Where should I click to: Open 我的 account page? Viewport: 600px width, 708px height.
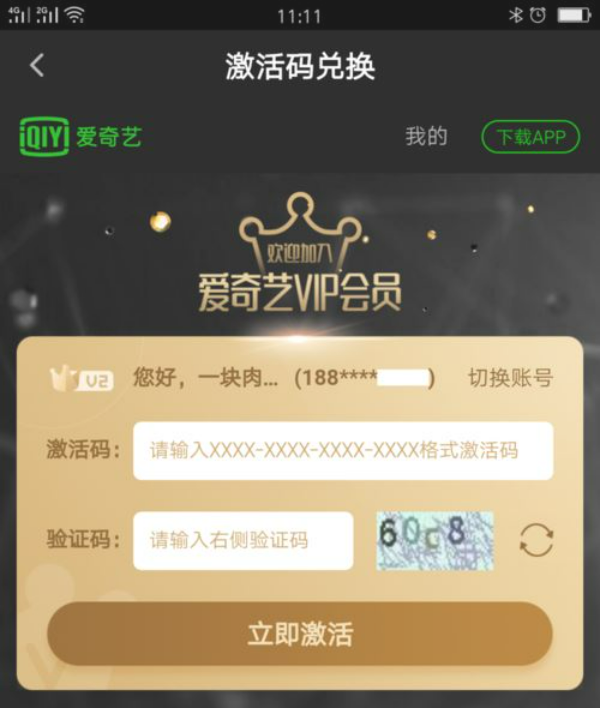(x=426, y=137)
